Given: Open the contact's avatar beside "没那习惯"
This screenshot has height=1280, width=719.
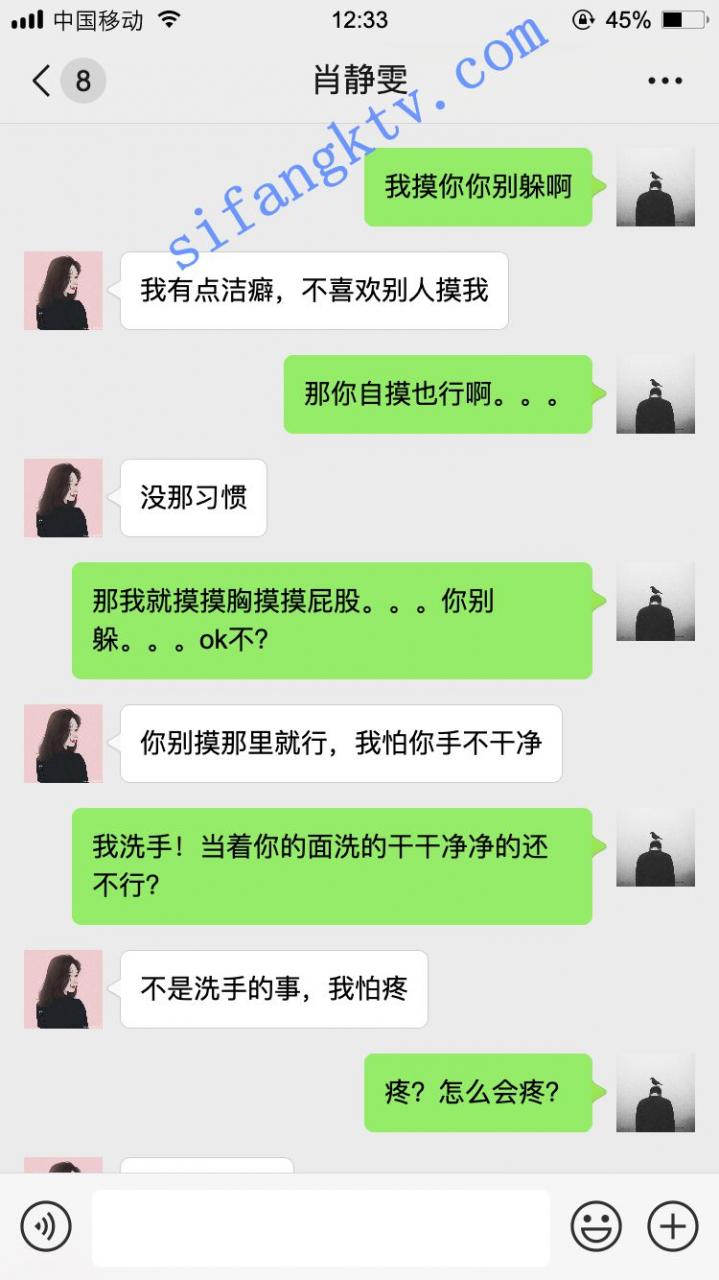Looking at the screenshot, I should [x=63, y=498].
